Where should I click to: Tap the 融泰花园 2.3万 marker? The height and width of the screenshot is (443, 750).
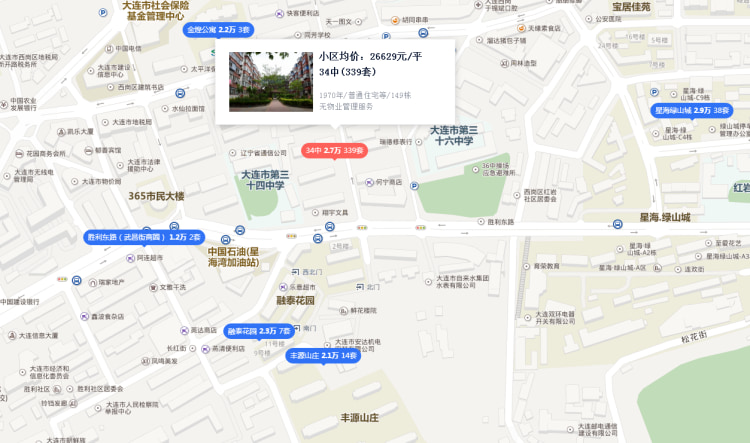coord(258,330)
